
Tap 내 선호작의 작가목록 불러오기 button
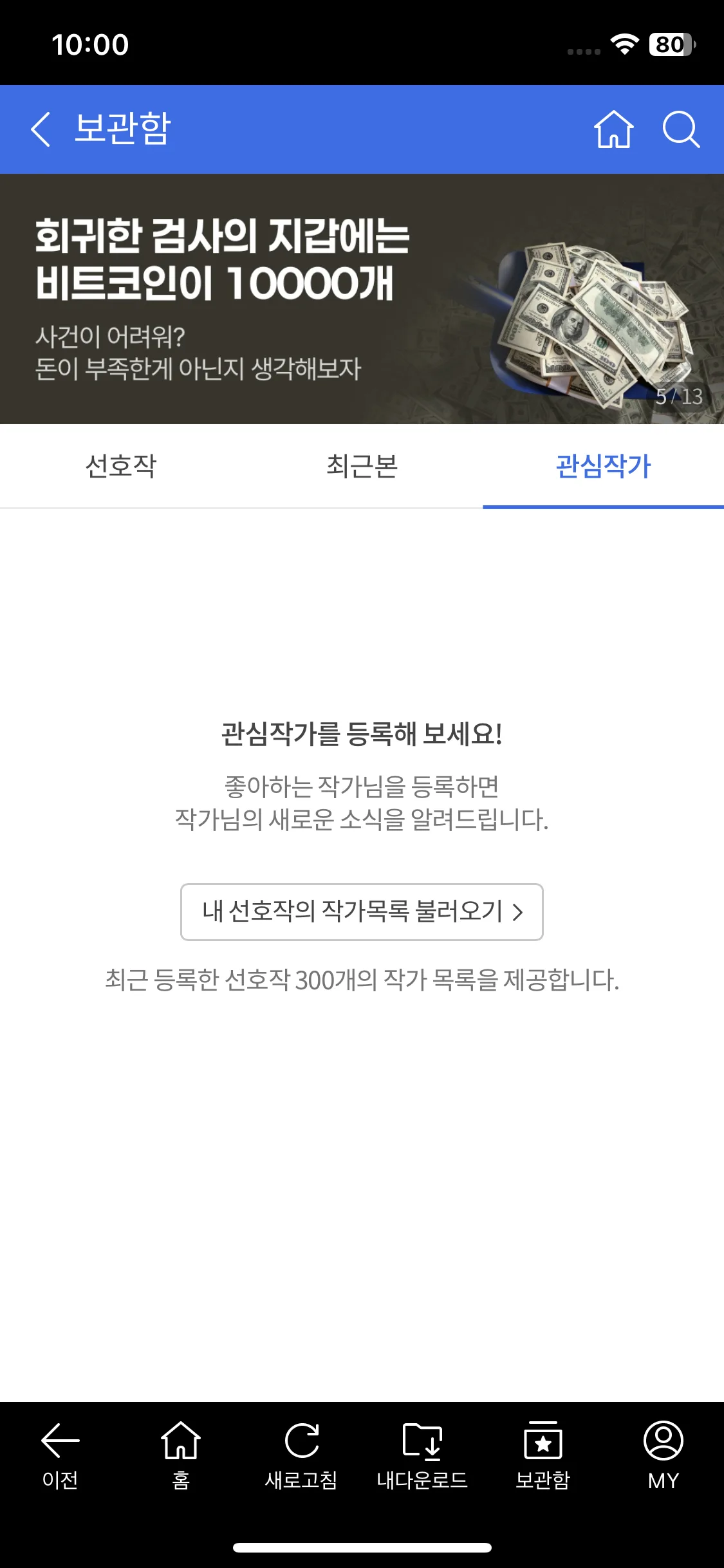pyautogui.click(x=362, y=911)
